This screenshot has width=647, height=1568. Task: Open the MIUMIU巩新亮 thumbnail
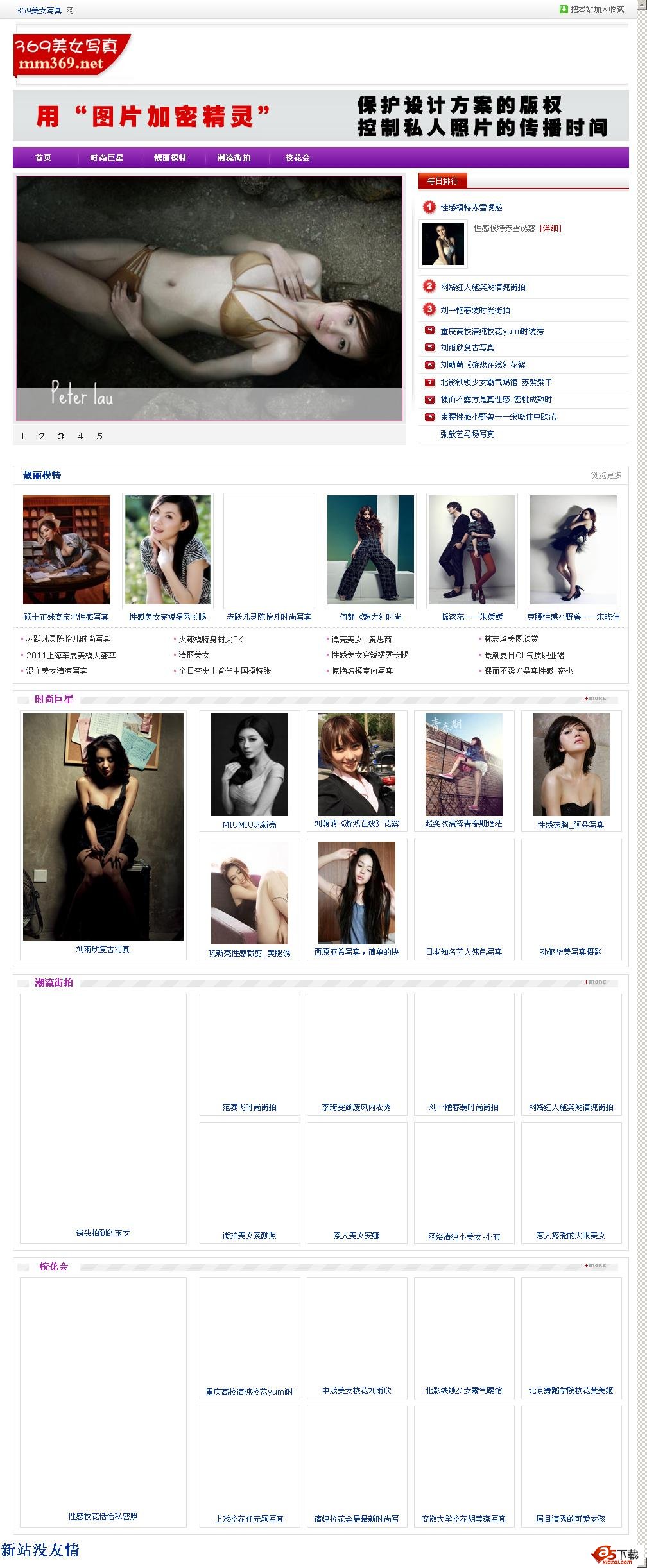click(249, 765)
